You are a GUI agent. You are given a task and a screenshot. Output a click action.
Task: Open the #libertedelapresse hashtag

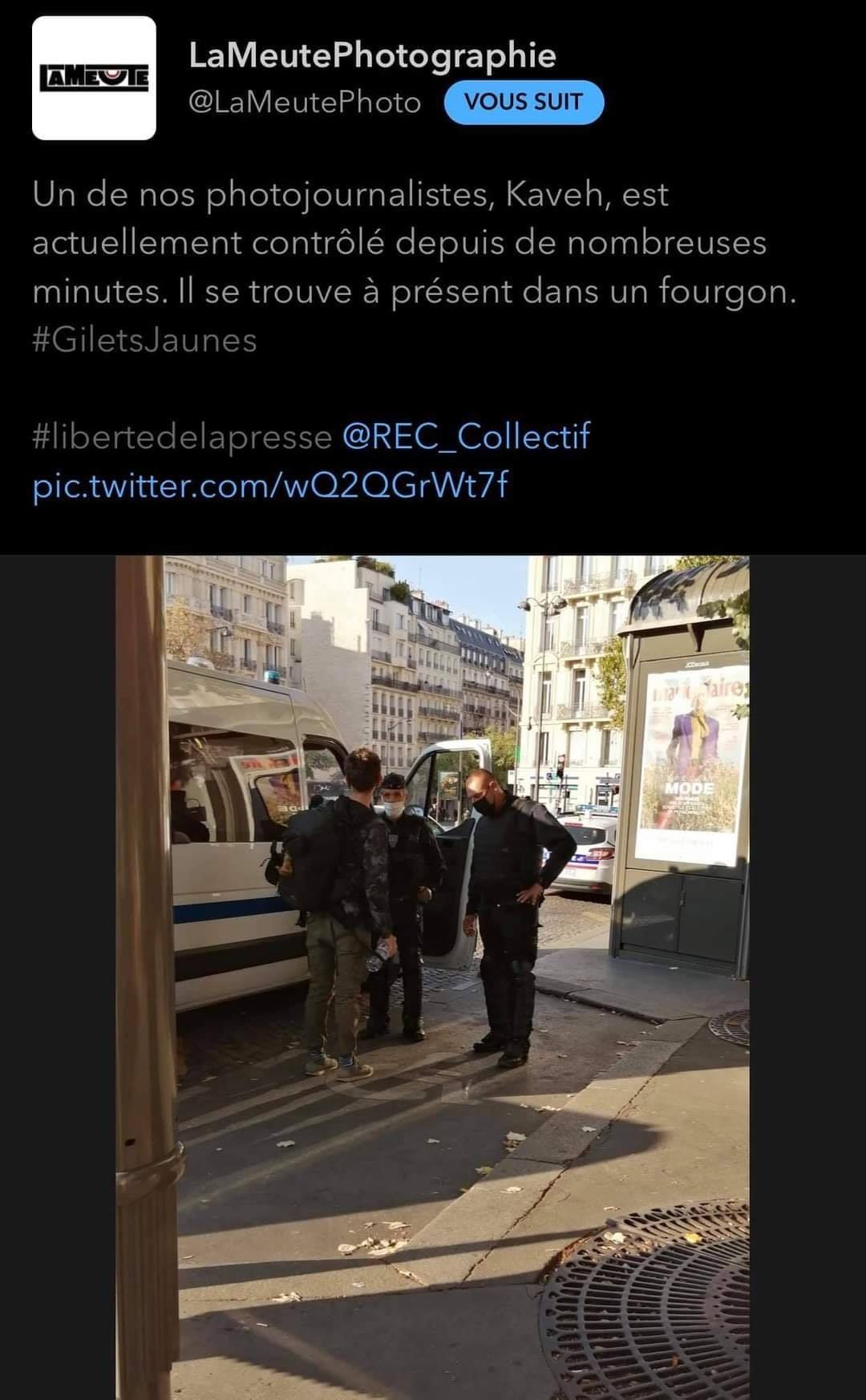182,436
